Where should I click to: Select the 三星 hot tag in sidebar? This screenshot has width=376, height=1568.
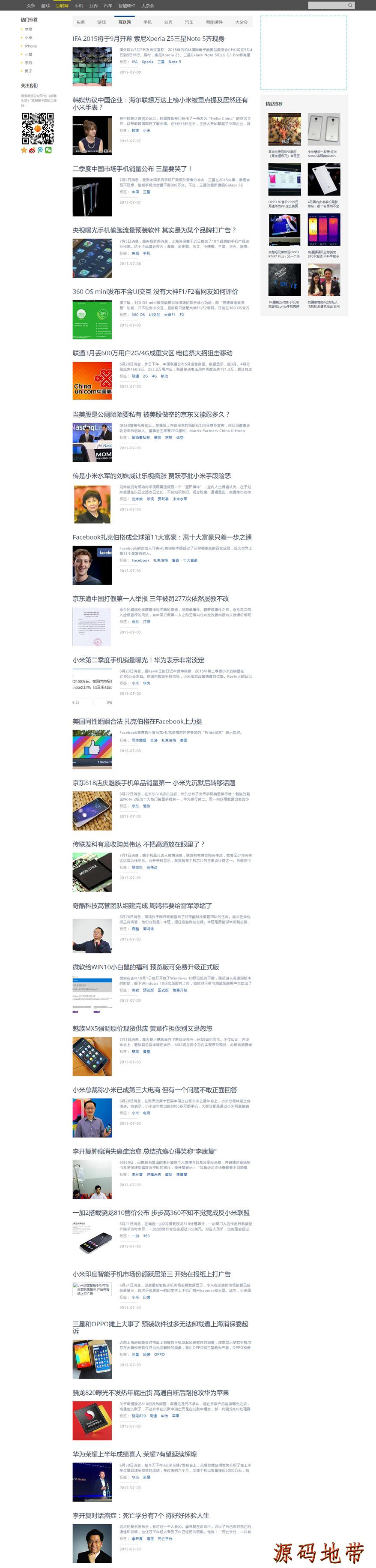[x=29, y=54]
